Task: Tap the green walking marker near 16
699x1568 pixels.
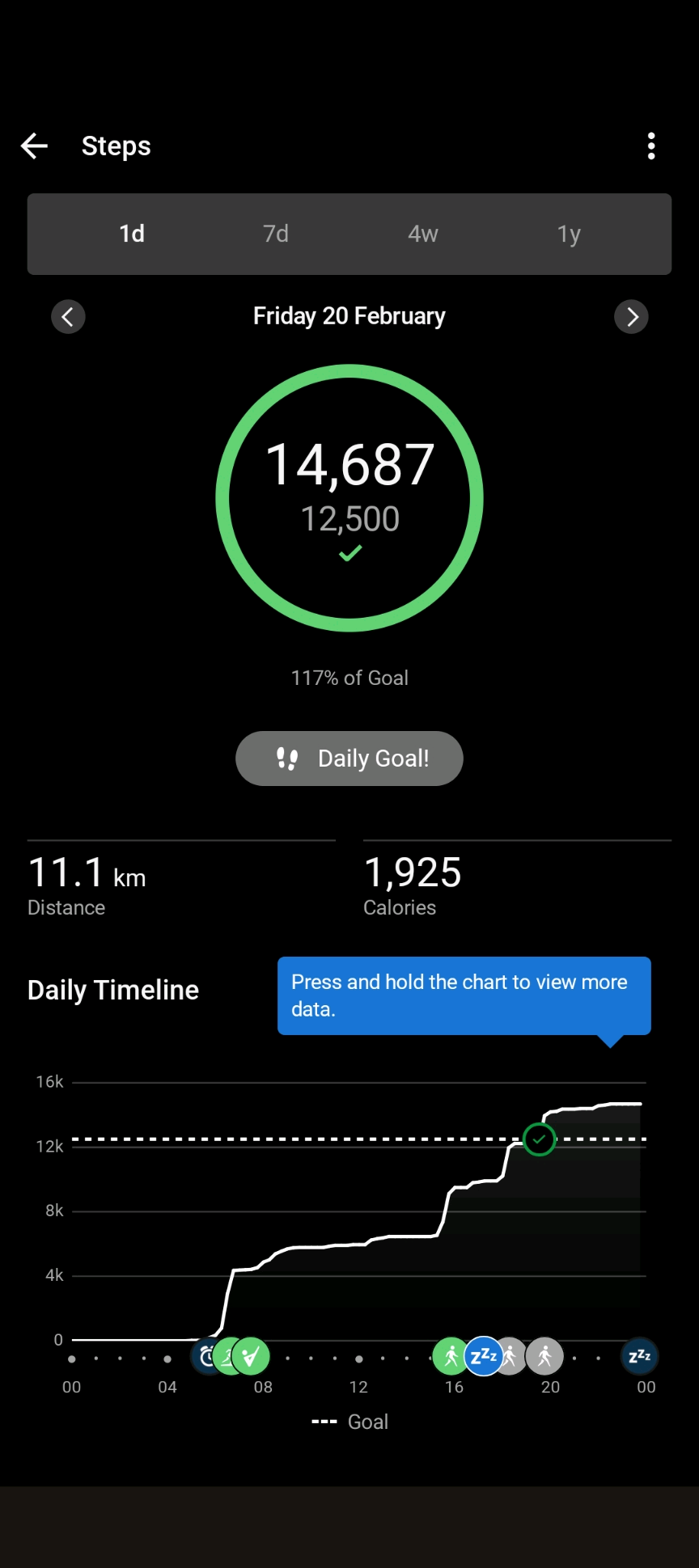Action: pyautogui.click(x=449, y=1356)
